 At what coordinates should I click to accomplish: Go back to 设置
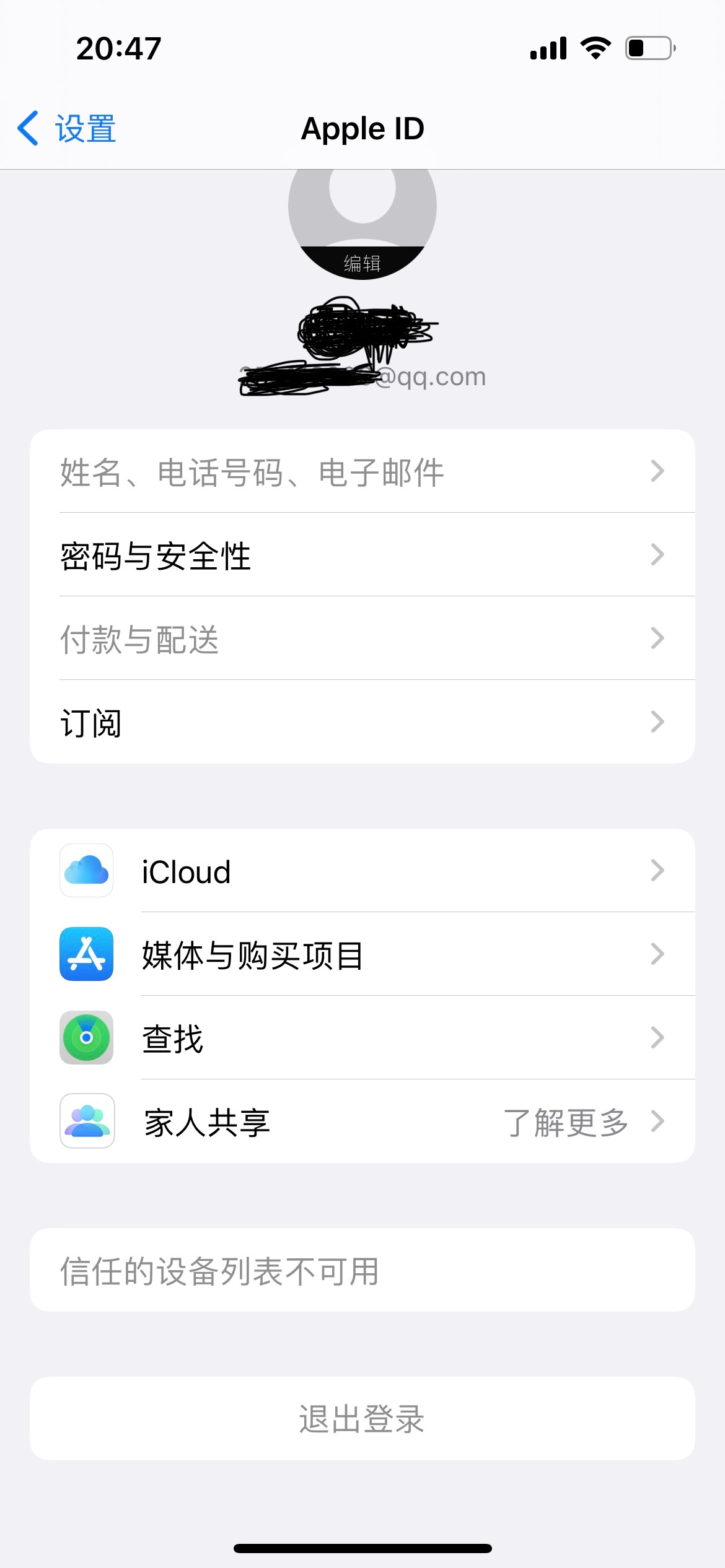(67, 129)
